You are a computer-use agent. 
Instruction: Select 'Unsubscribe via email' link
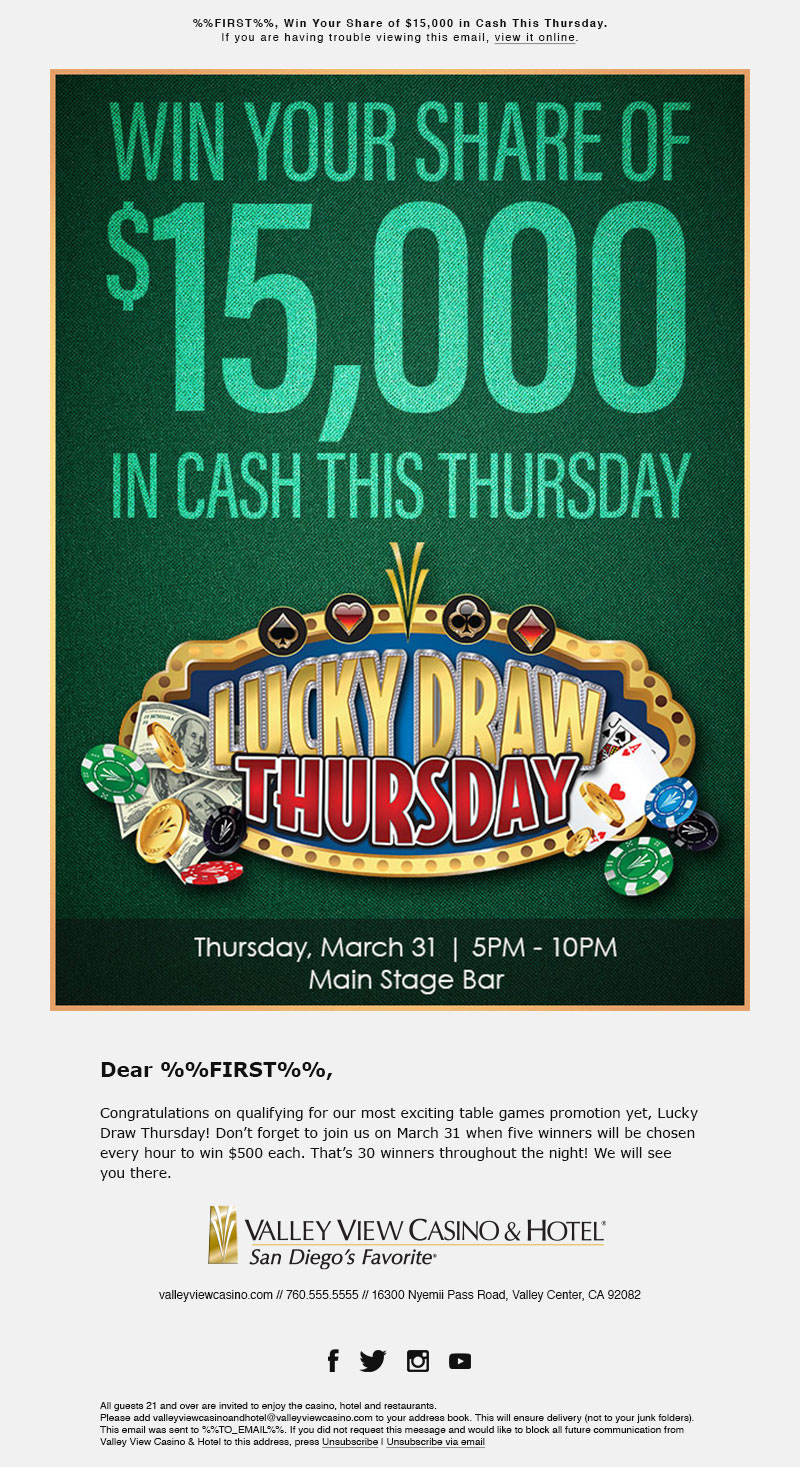point(436,1442)
